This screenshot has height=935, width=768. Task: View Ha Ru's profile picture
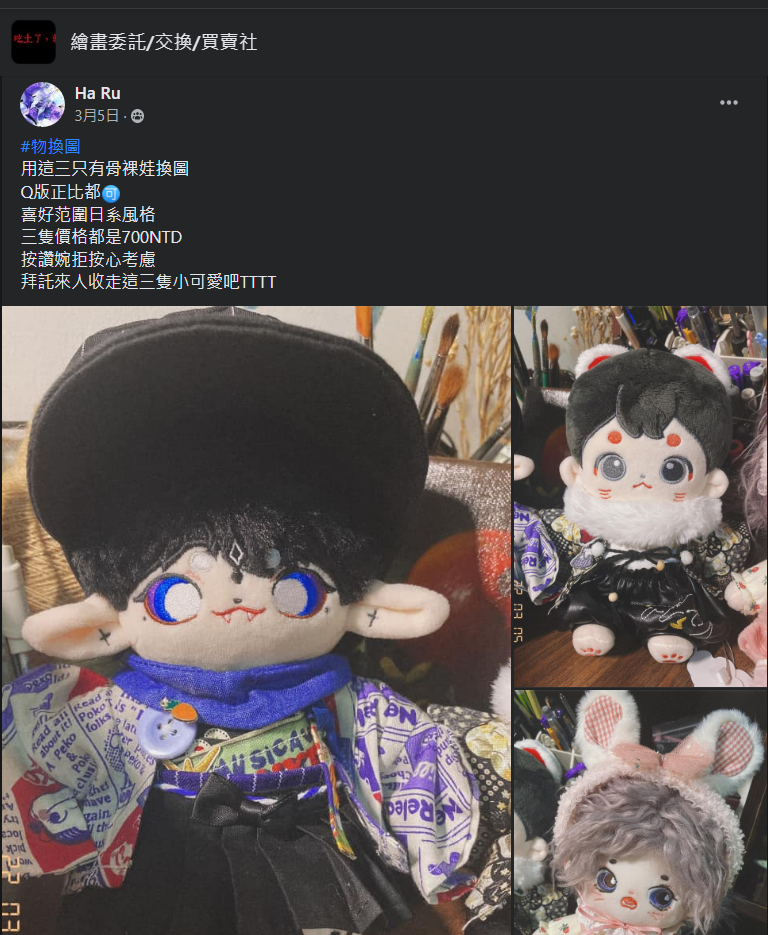(42, 104)
